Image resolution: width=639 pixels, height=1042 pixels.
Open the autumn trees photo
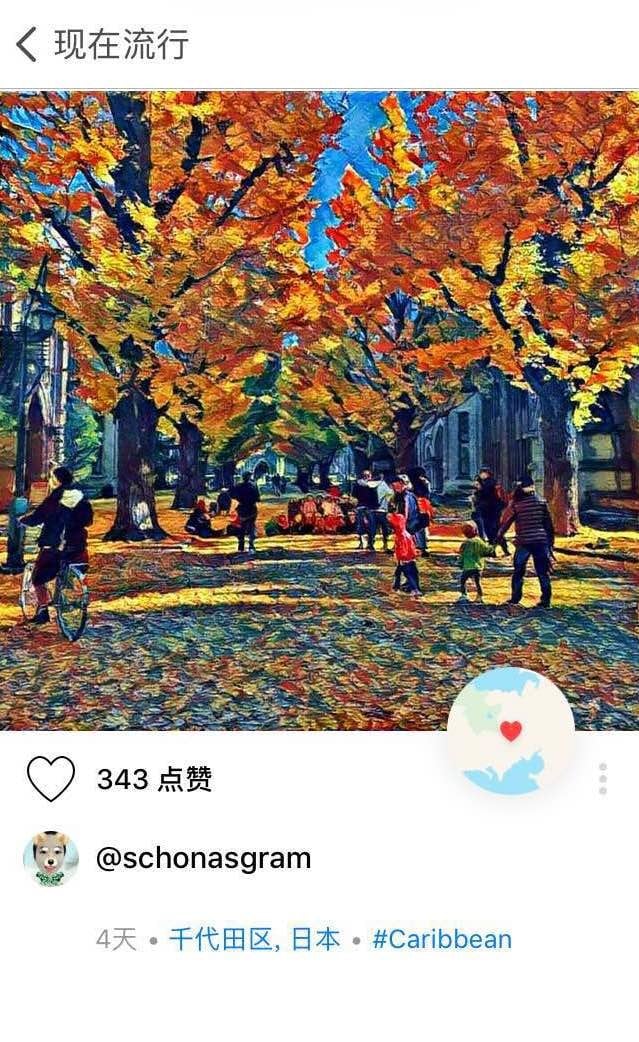tap(319, 410)
